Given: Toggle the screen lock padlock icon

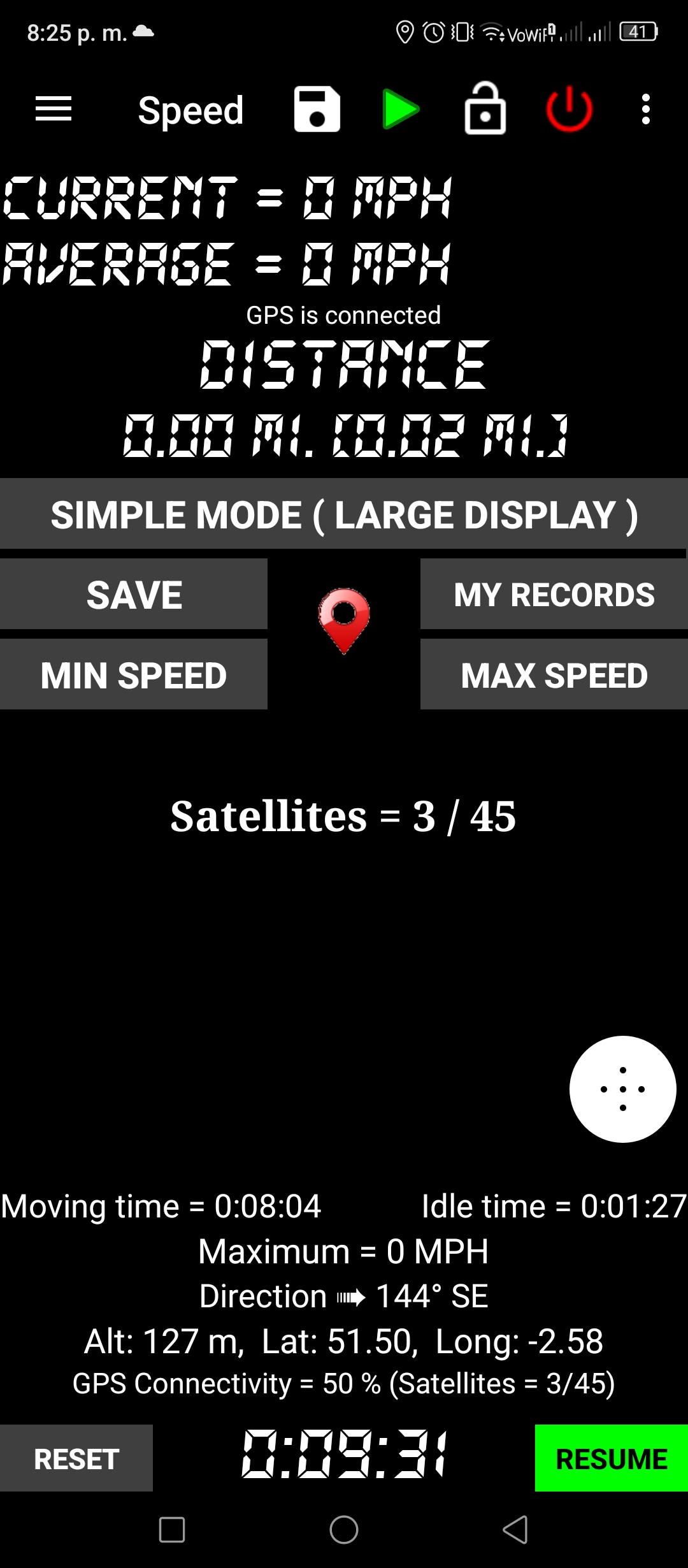Looking at the screenshot, I should [x=485, y=108].
